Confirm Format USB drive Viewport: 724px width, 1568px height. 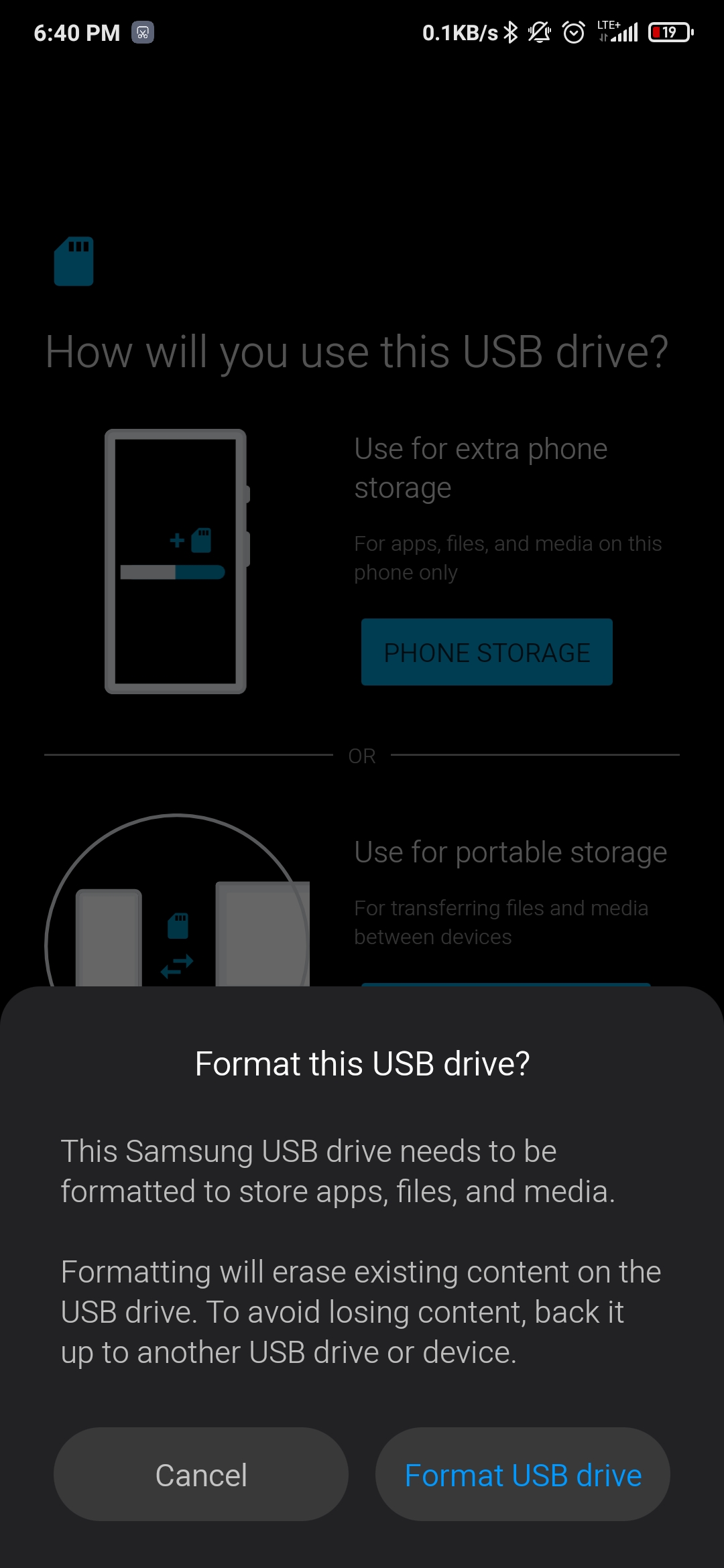[x=523, y=1474]
